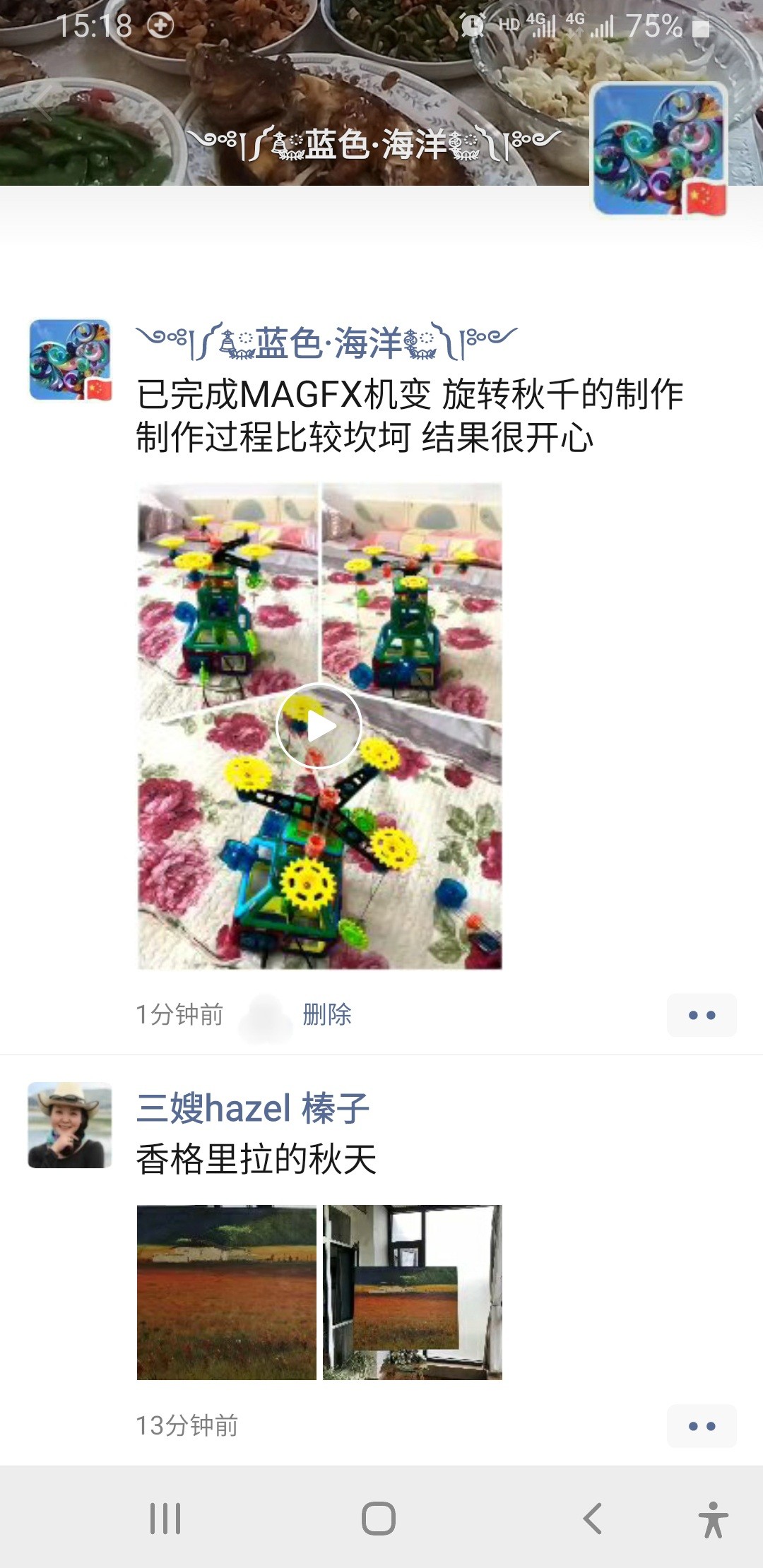The image size is (763, 1568).
Task: Open the 三嫂hazel 榛子 name link
Action: [252, 1107]
